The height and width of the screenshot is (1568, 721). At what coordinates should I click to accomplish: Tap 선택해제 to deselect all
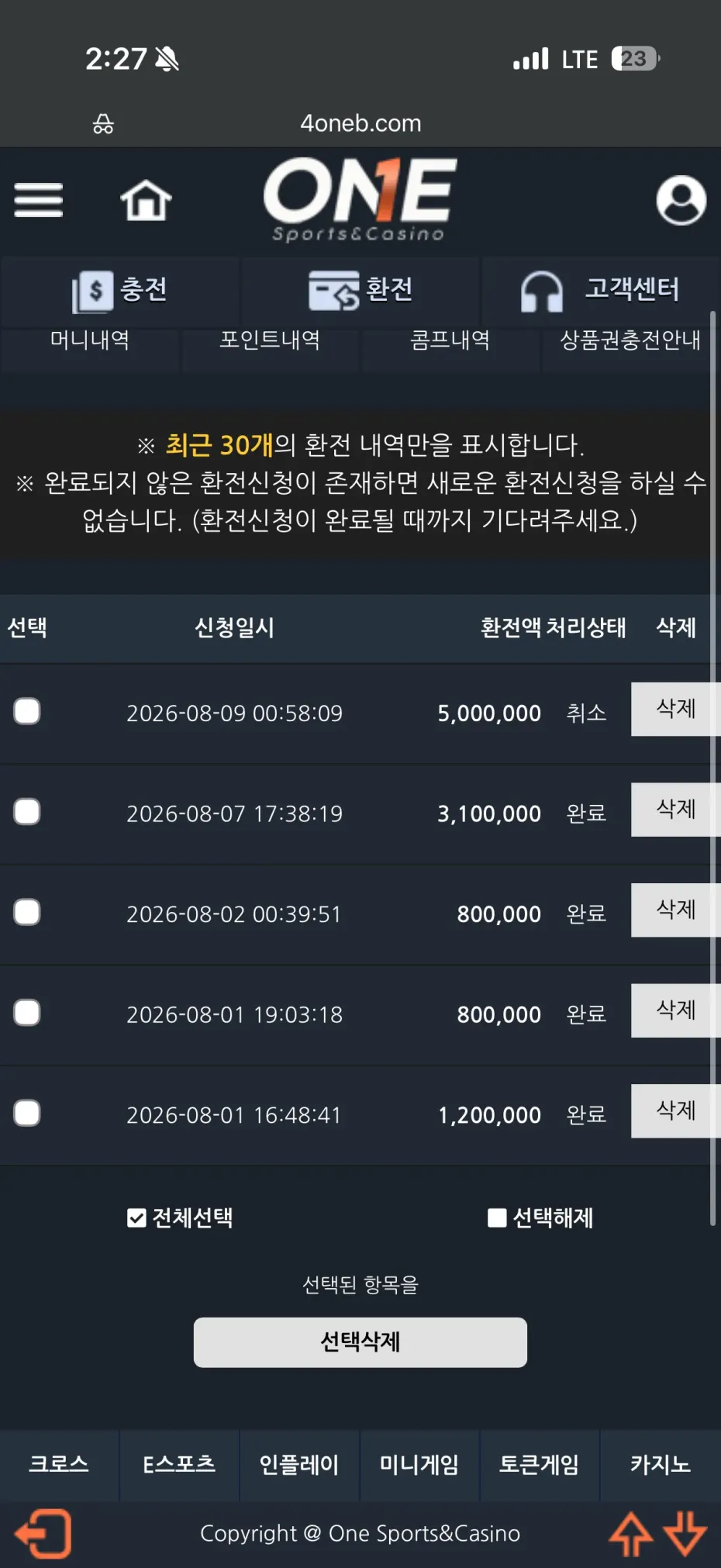[540, 1218]
